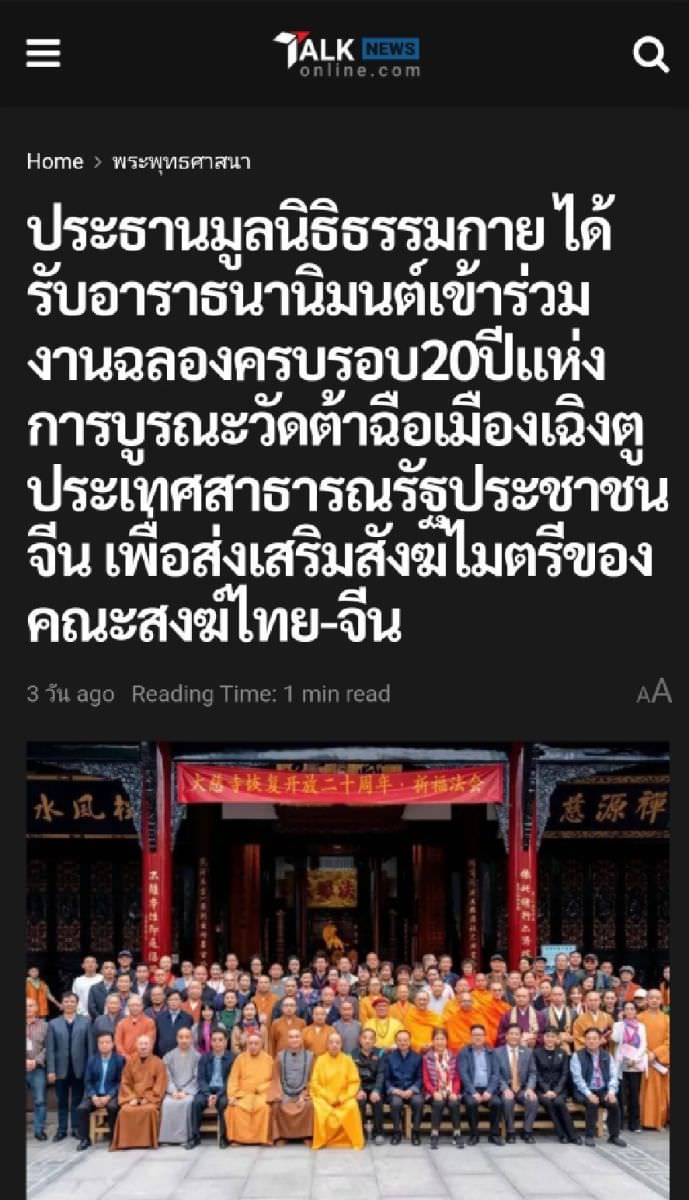The height and width of the screenshot is (1200, 689).
Task: Open the search magnifier icon
Action: (651, 53)
